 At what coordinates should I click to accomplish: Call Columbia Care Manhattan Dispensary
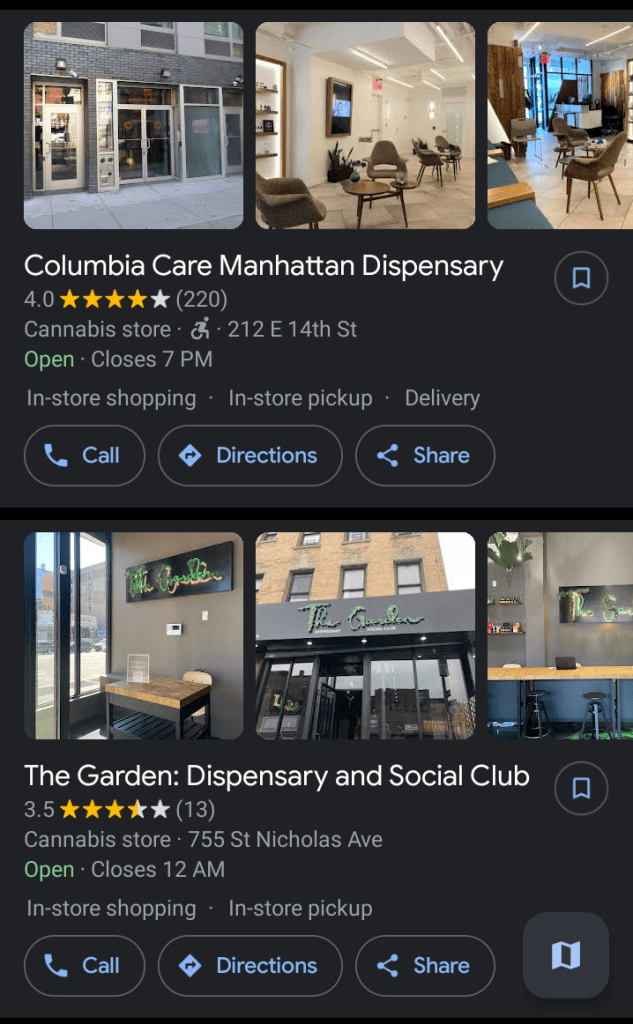84,456
